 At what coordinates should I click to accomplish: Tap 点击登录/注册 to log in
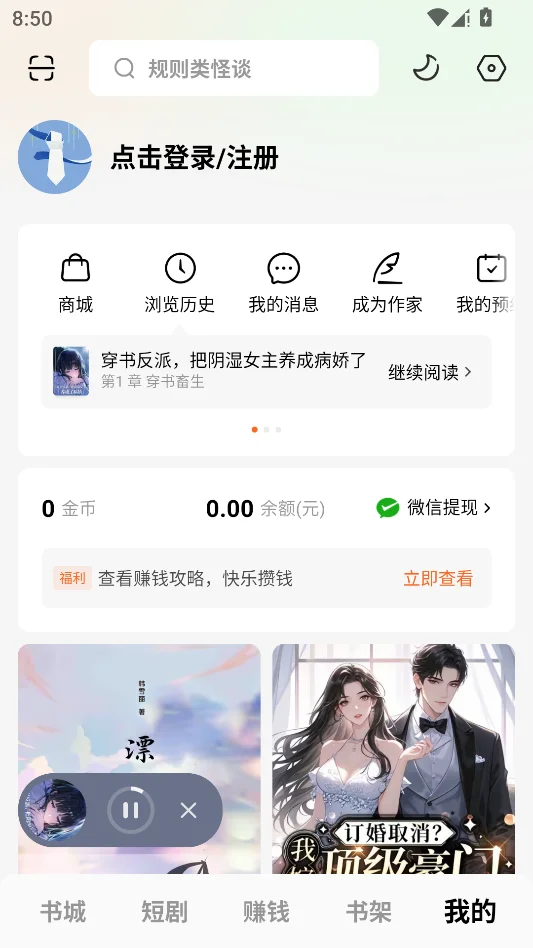coord(194,158)
